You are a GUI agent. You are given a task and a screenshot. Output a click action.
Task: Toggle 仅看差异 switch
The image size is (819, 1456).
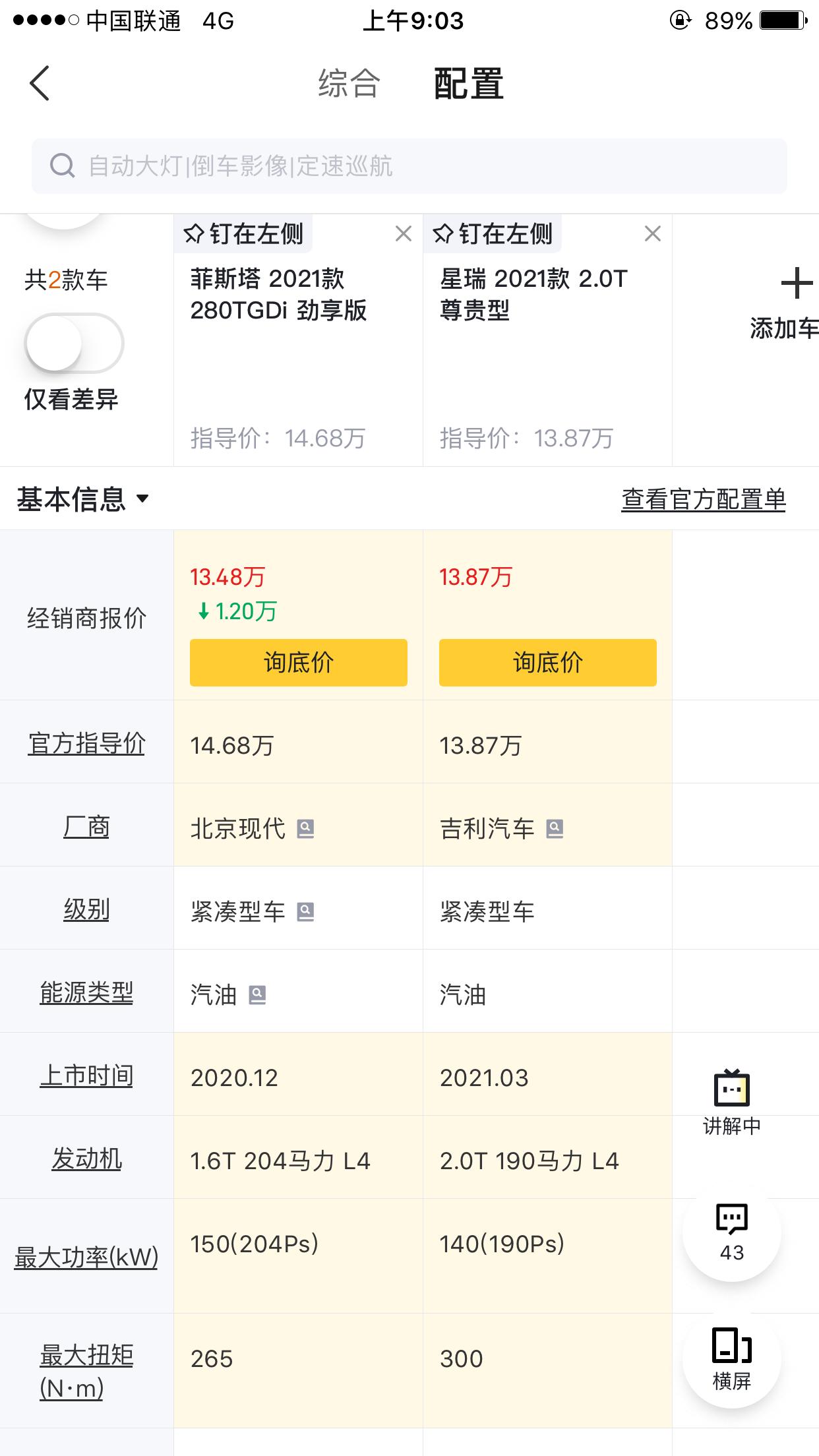tap(74, 344)
